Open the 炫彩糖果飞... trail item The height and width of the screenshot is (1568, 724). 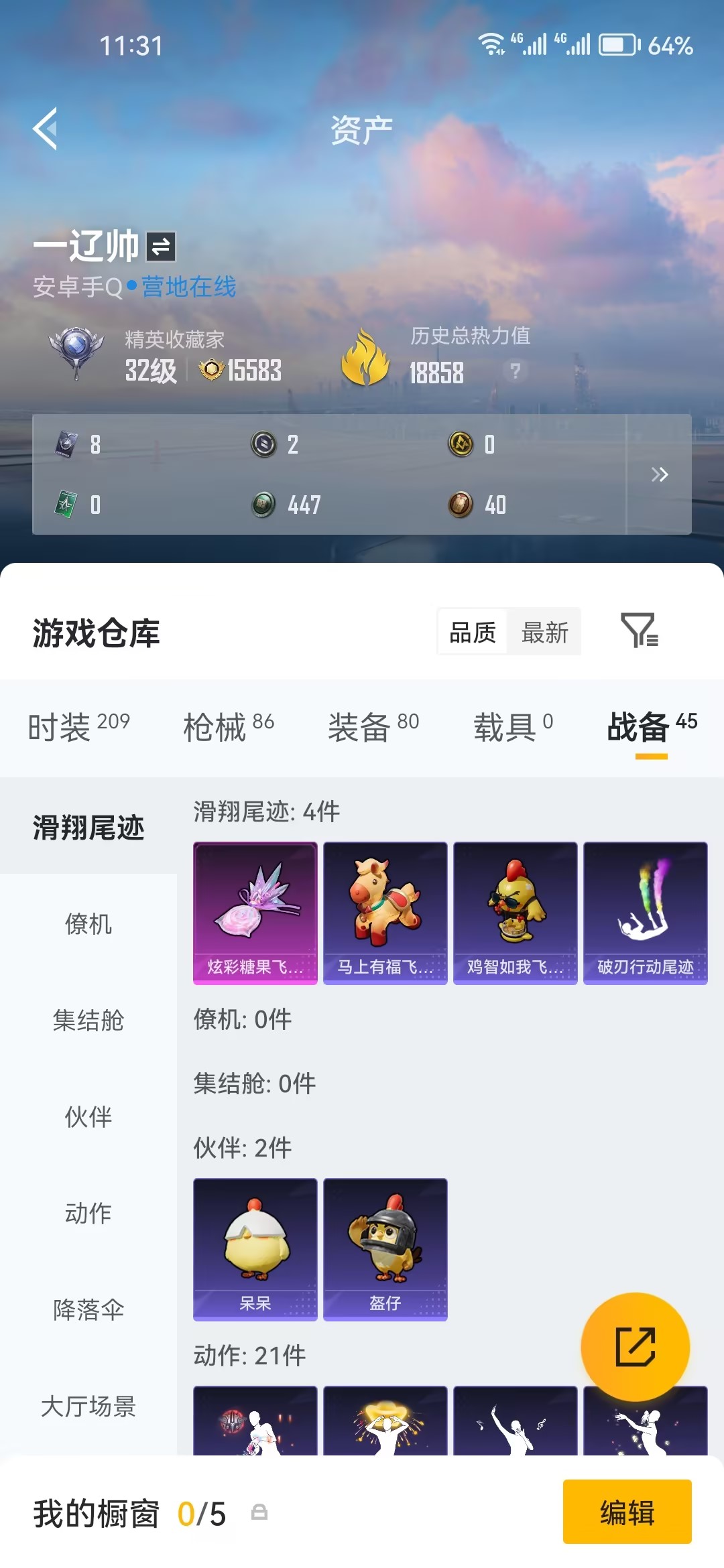coord(255,913)
